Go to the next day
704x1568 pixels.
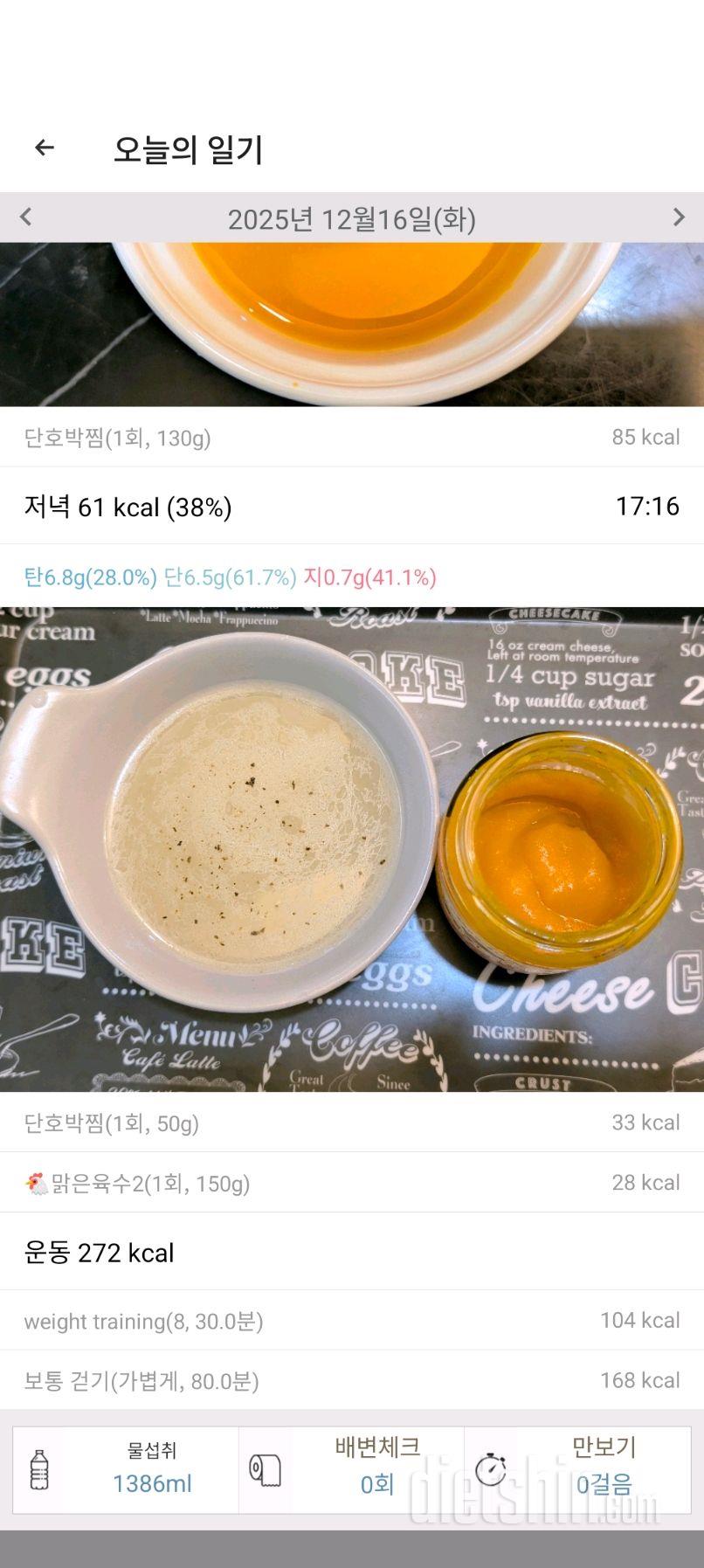(x=678, y=217)
